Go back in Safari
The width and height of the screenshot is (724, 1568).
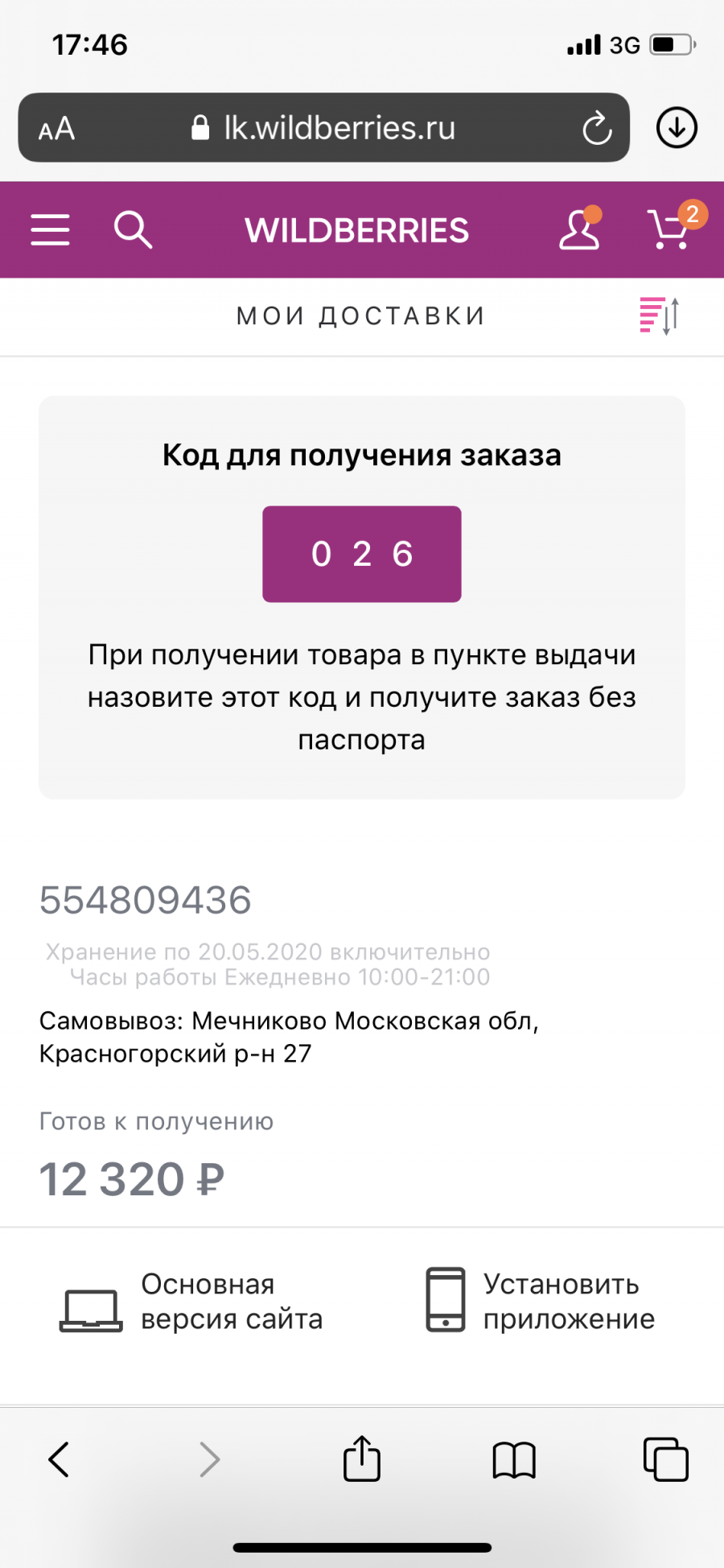[59, 1459]
